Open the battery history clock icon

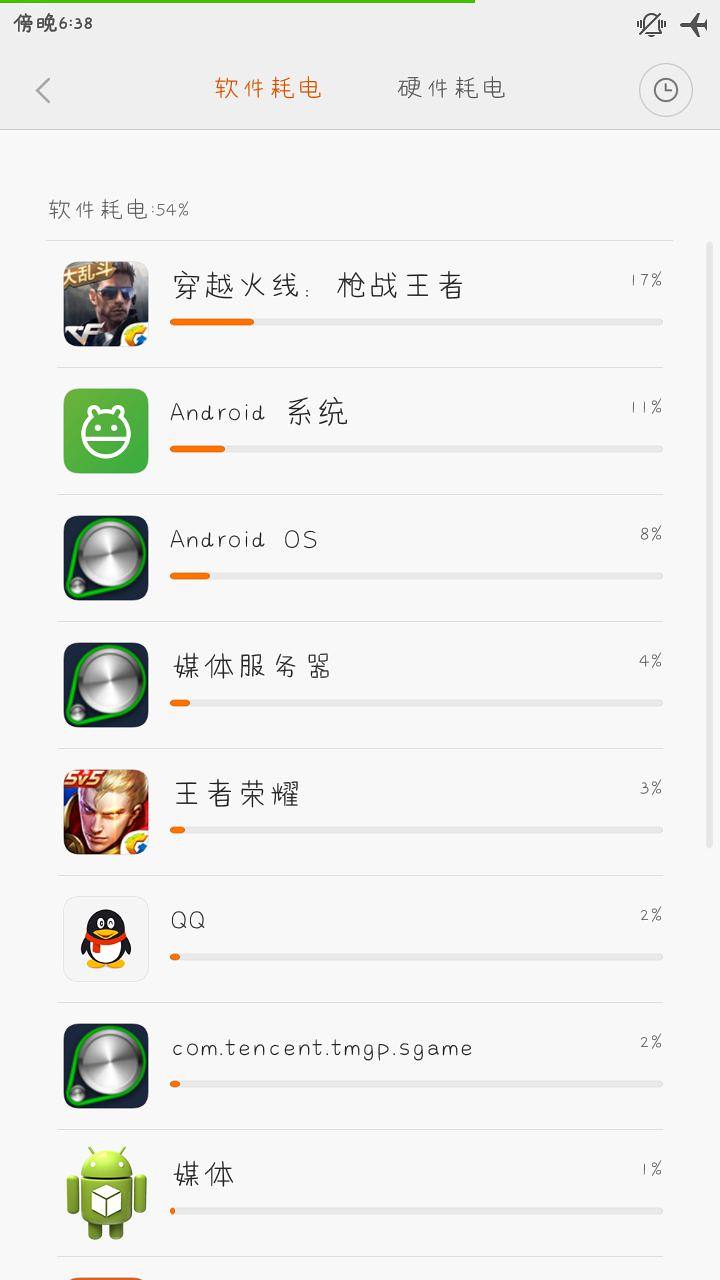coord(665,89)
